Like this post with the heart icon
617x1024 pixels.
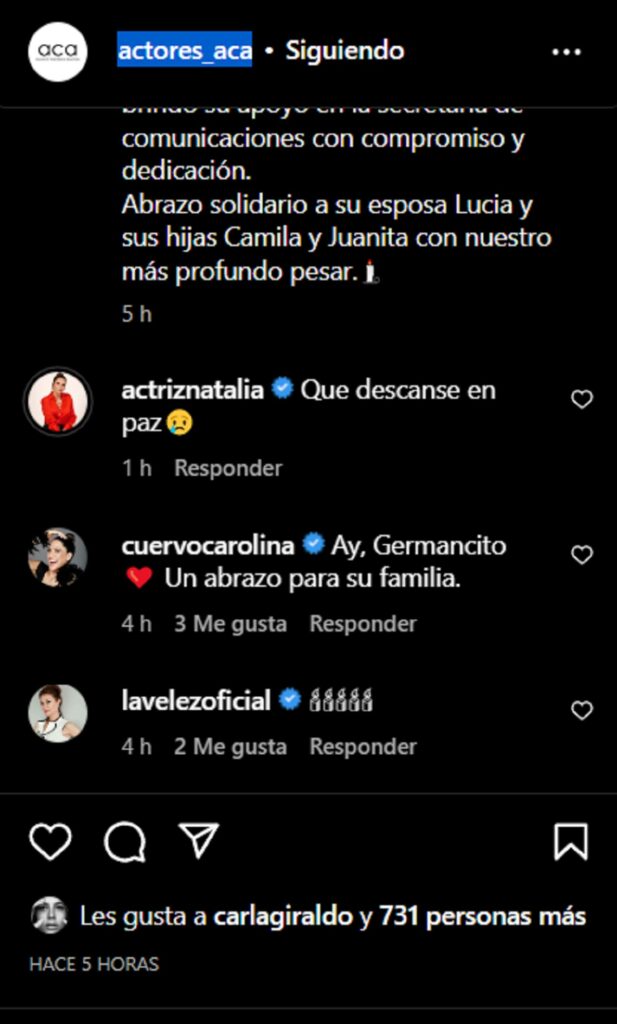[50, 842]
